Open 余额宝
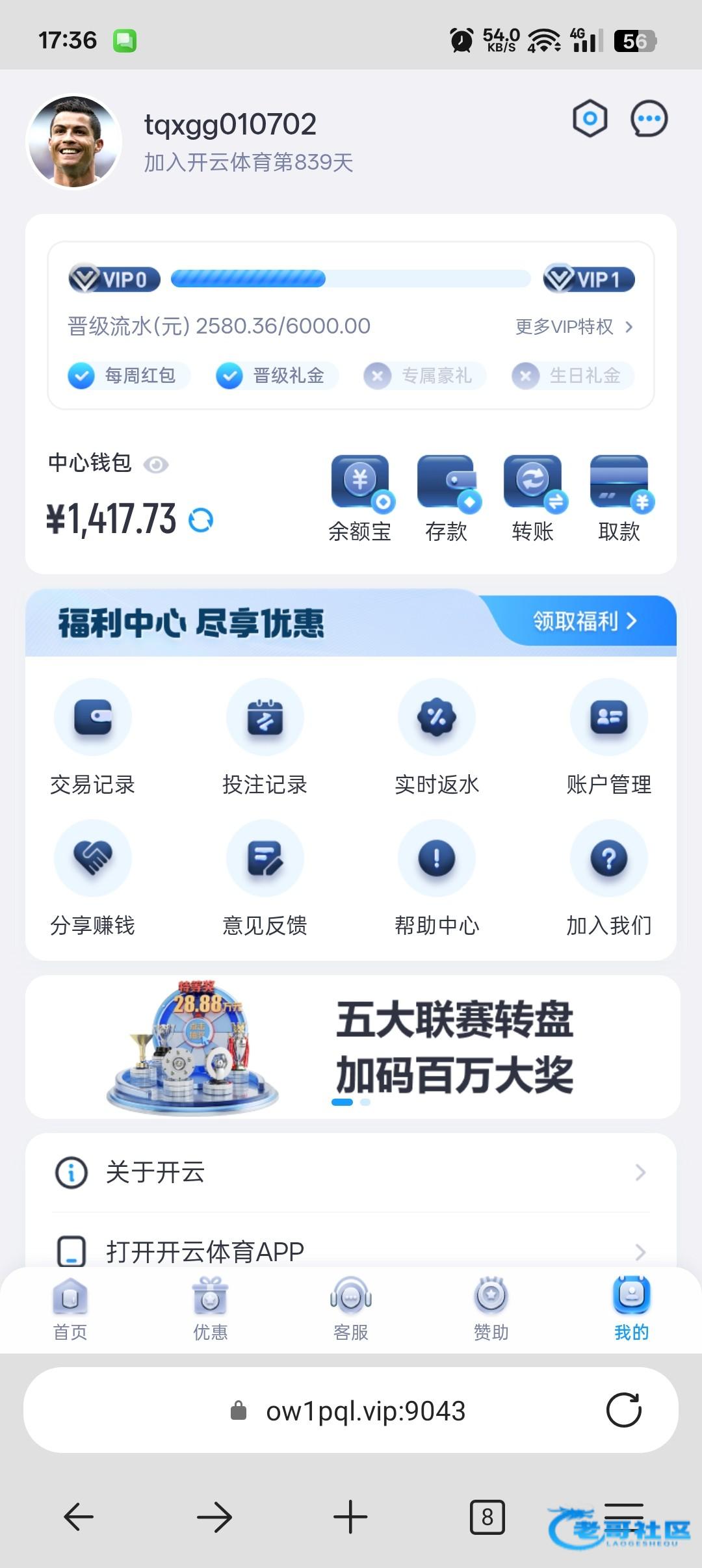 [360, 499]
